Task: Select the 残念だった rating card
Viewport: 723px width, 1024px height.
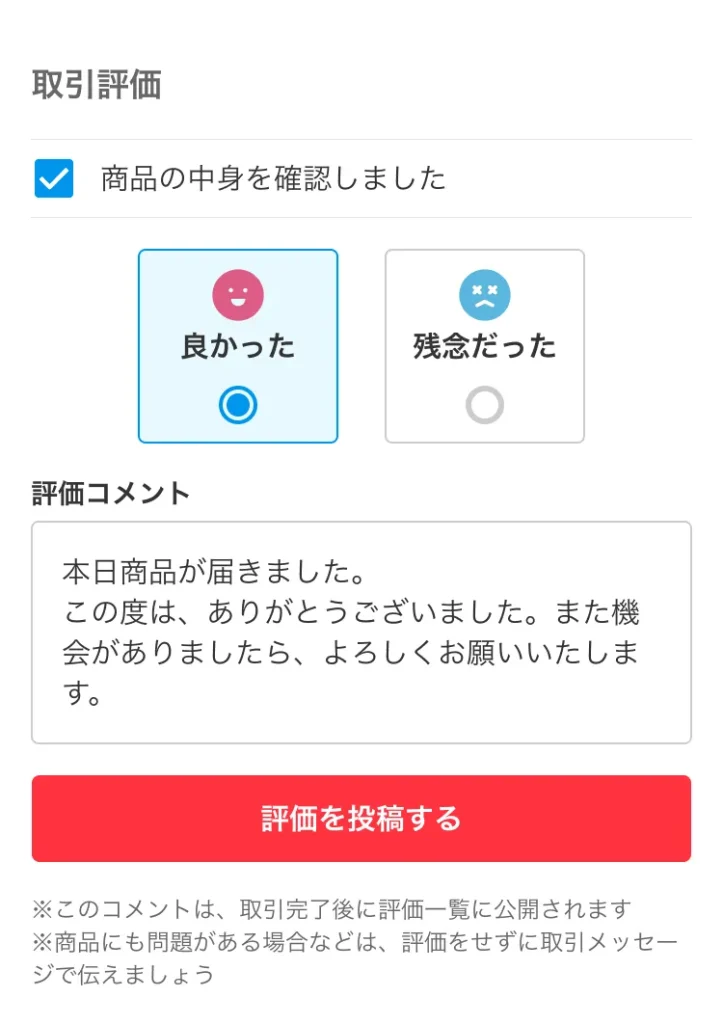Action: (484, 345)
